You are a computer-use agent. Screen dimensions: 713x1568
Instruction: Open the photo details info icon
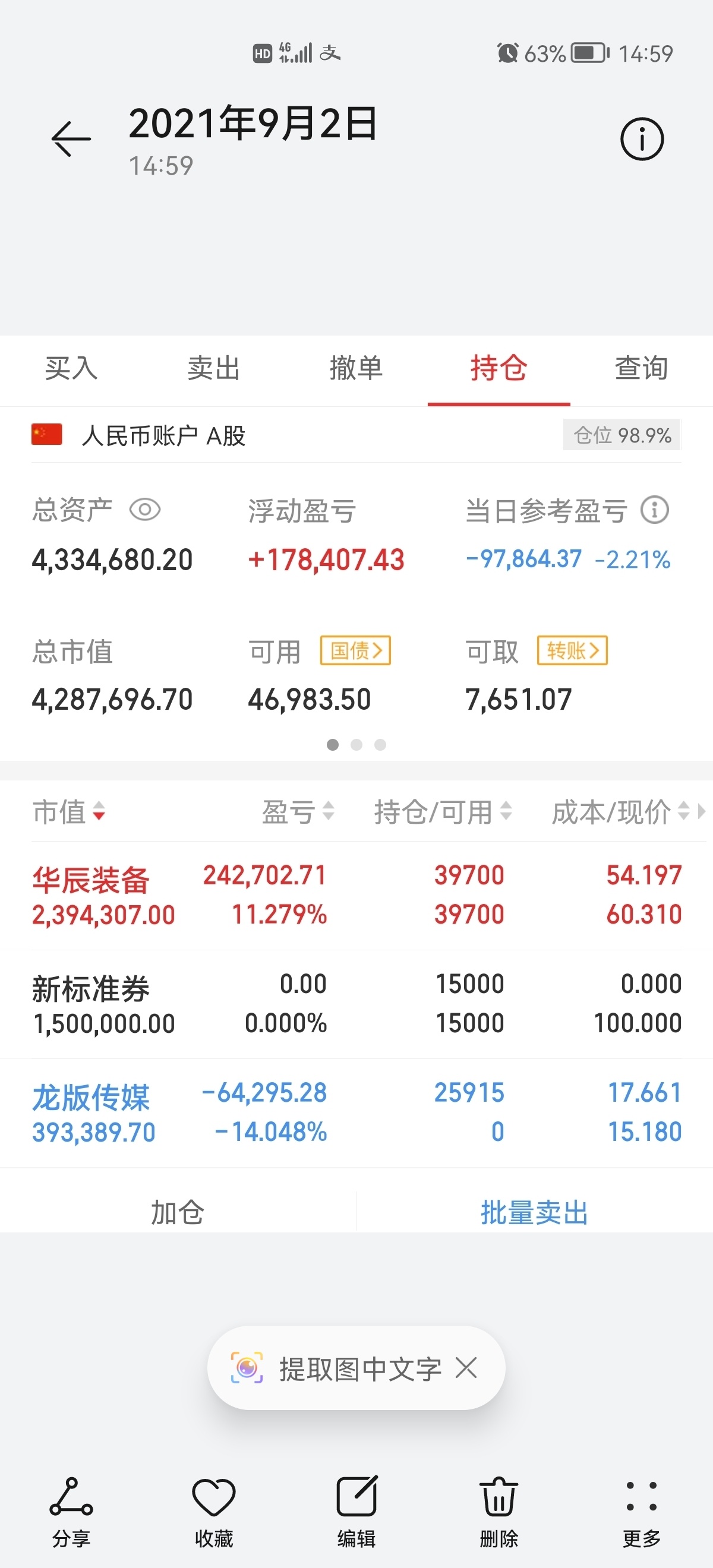point(642,139)
